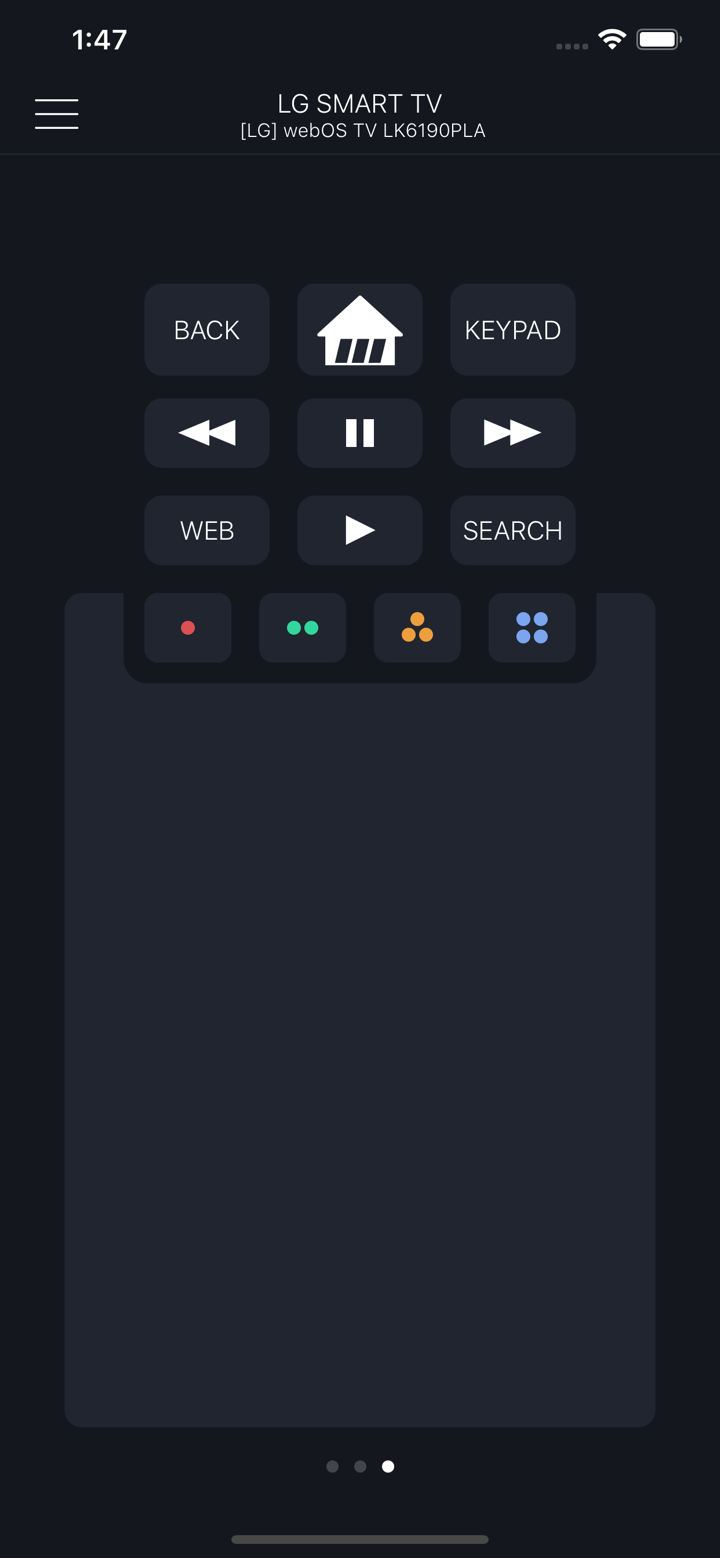Switch to the first remote page dot
Viewport: 720px width, 1558px height.
[x=332, y=1466]
